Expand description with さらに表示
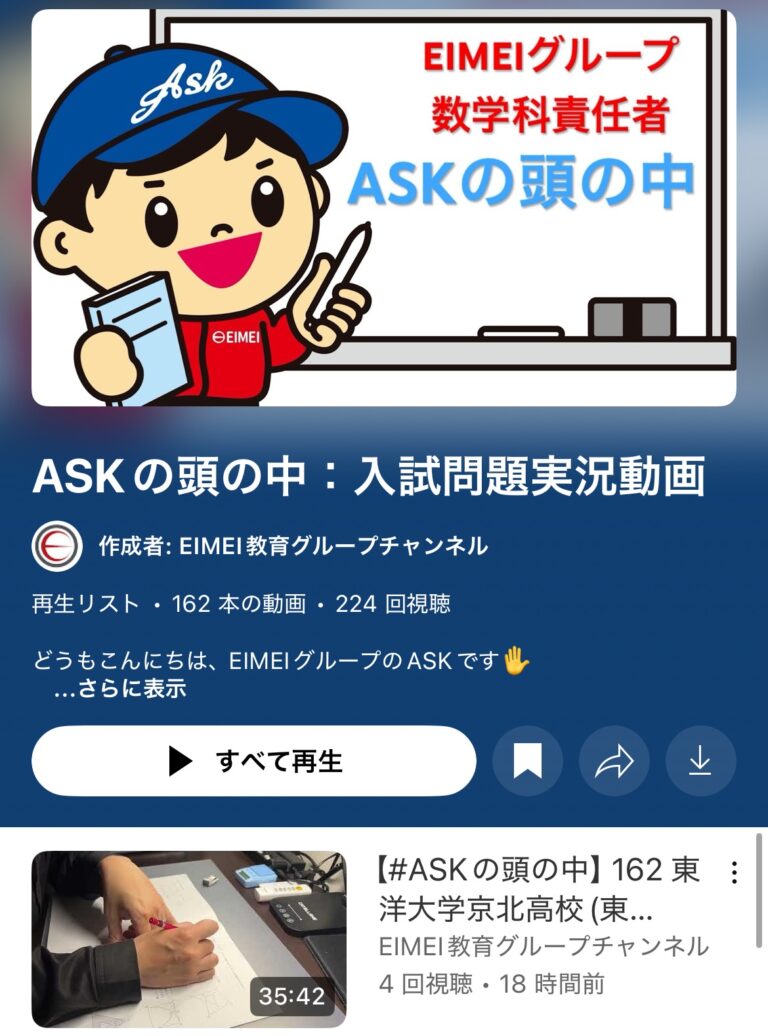768x1036 pixels. [x=119, y=689]
